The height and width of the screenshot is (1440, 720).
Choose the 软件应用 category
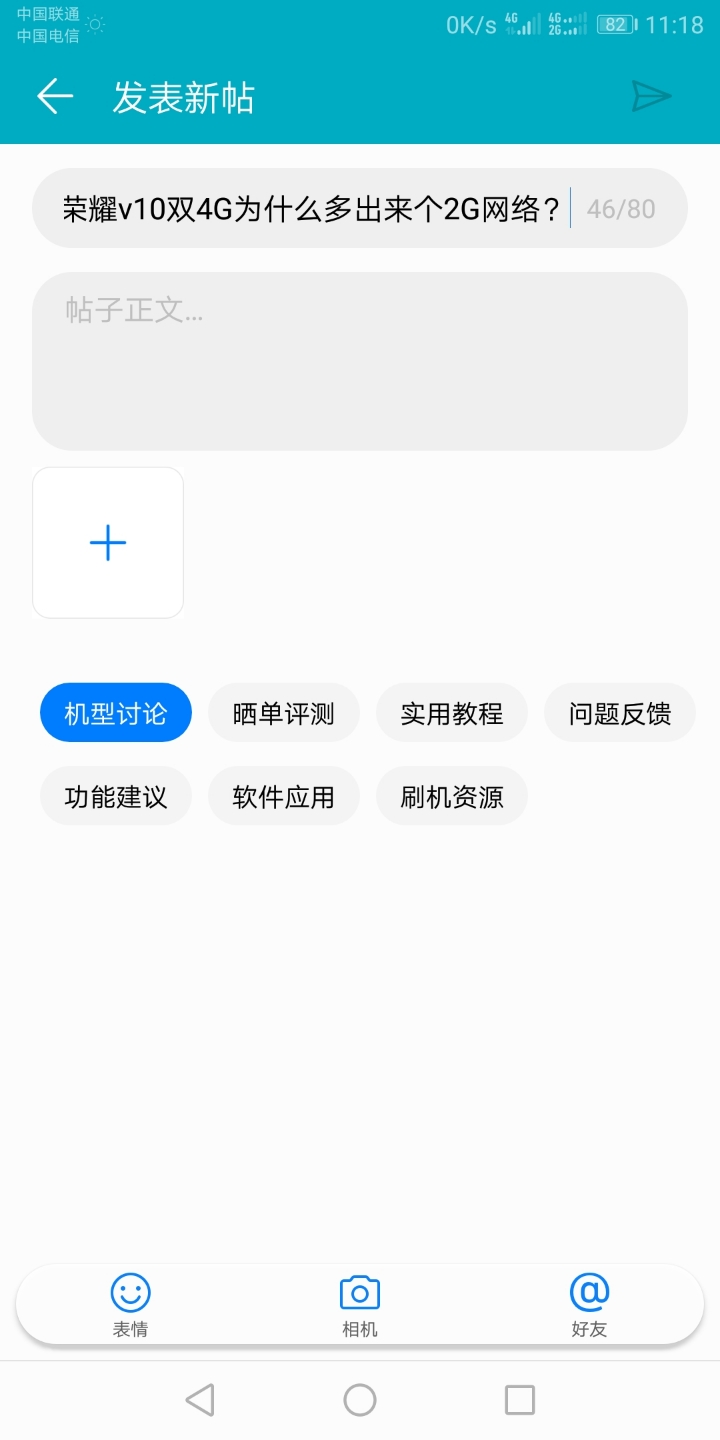click(284, 795)
